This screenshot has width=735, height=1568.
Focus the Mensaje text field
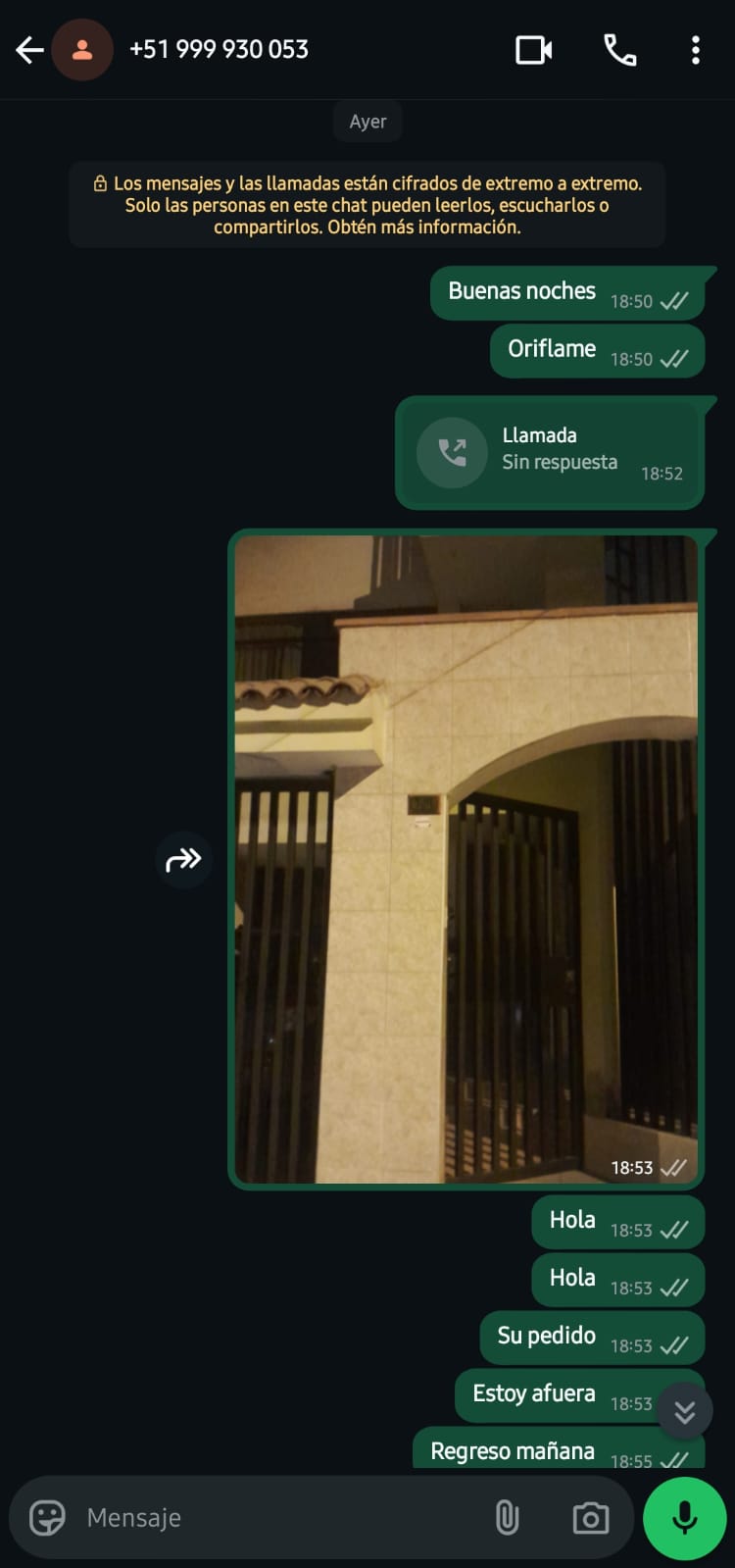(x=274, y=1517)
